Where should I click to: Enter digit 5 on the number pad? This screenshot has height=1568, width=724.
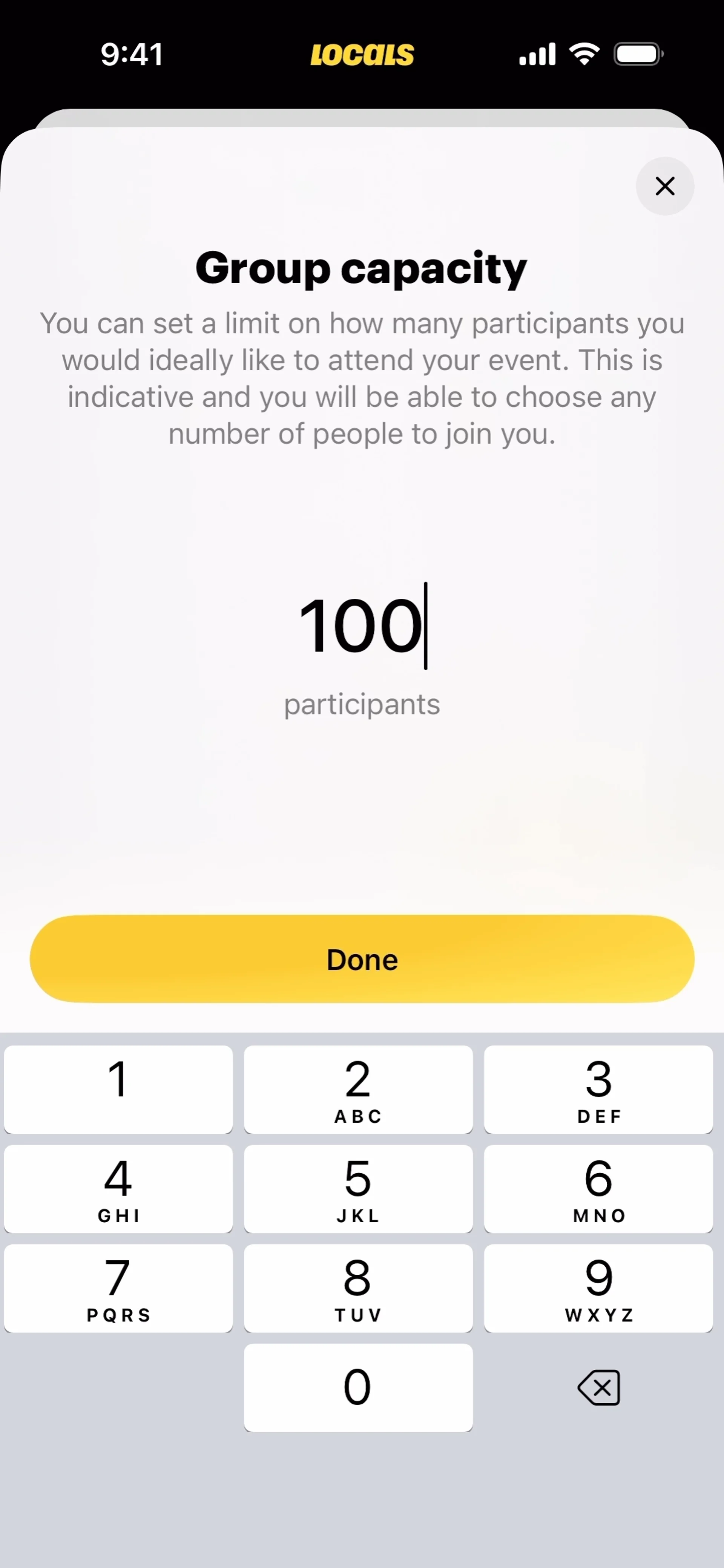pyautogui.click(x=358, y=1188)
